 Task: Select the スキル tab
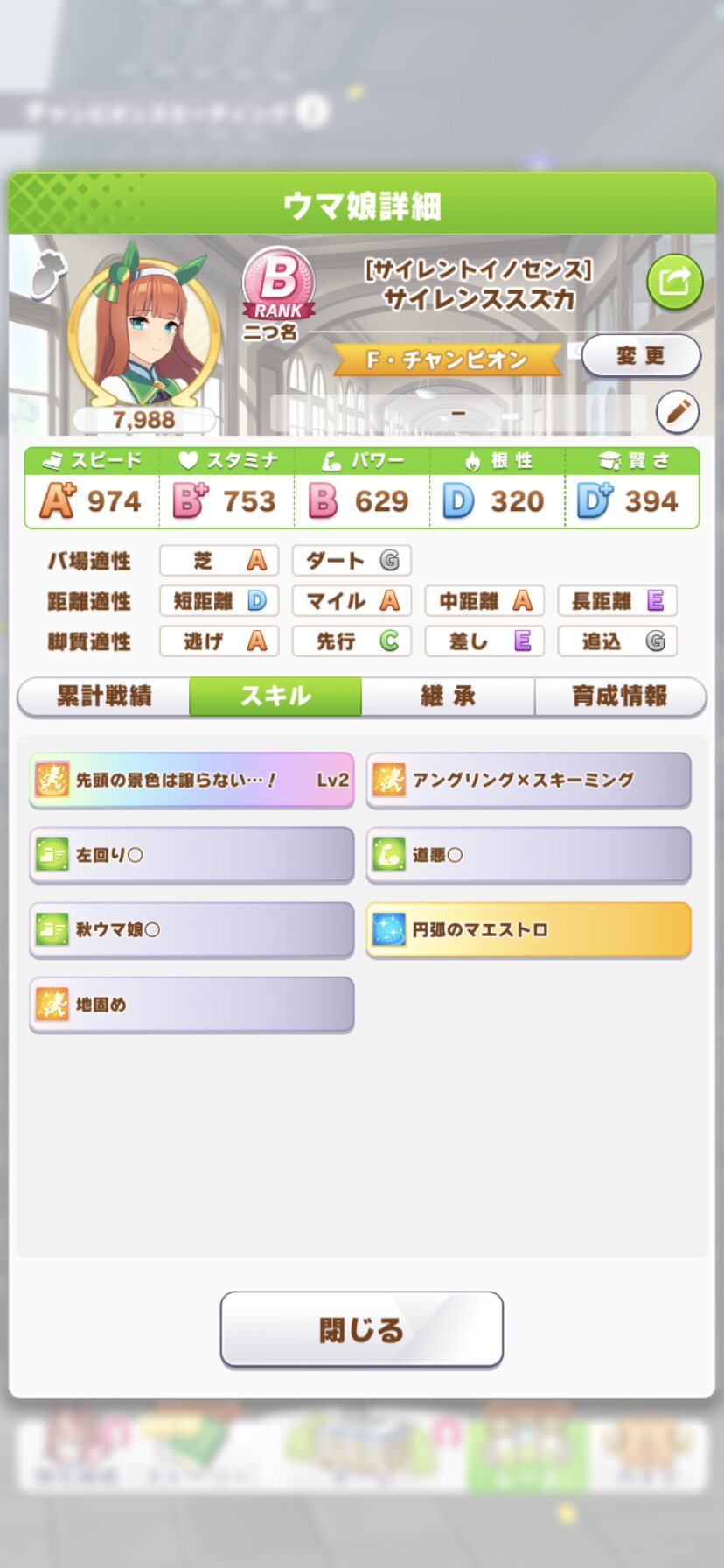(x=275, y=696)
